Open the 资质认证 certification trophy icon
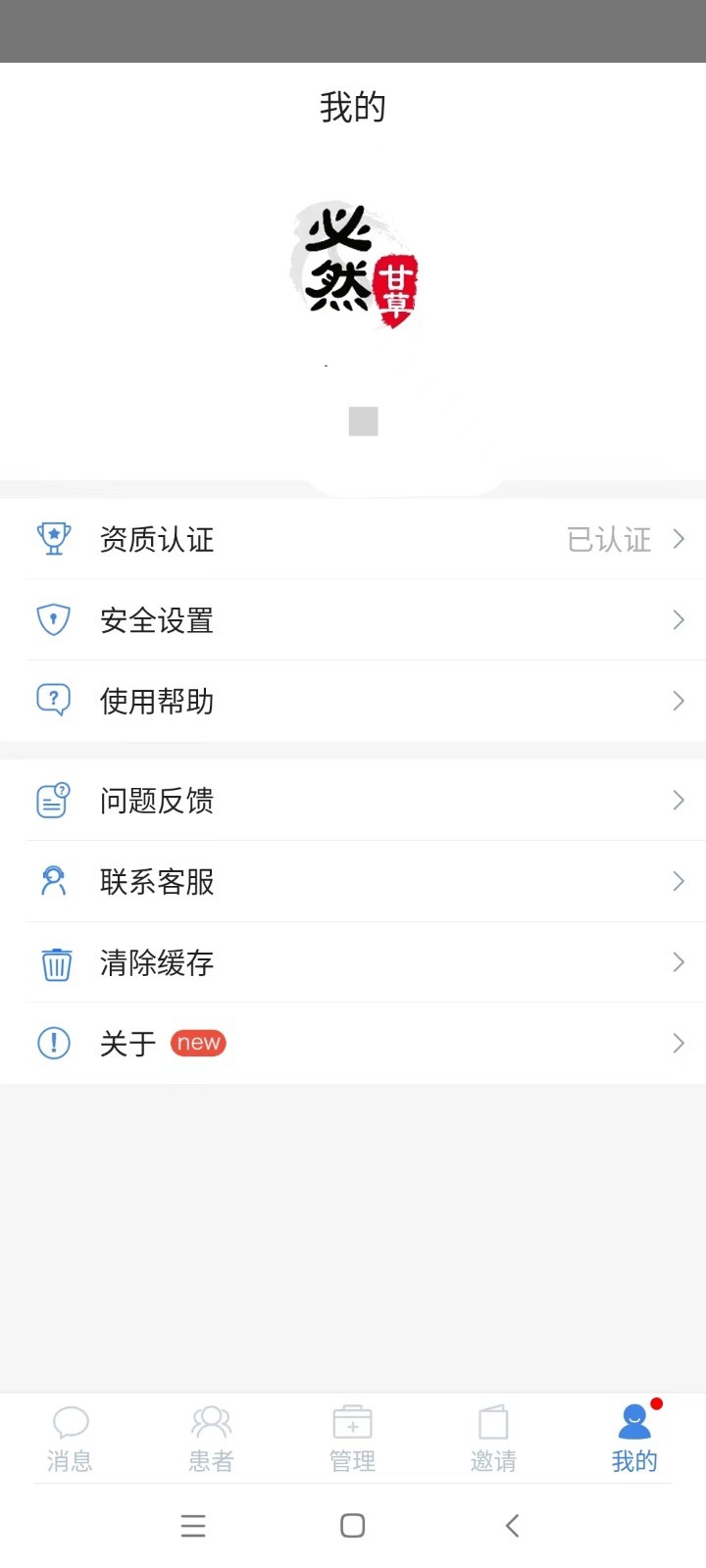This screenshot has width=706, height=1568. (x=53, y=539)
